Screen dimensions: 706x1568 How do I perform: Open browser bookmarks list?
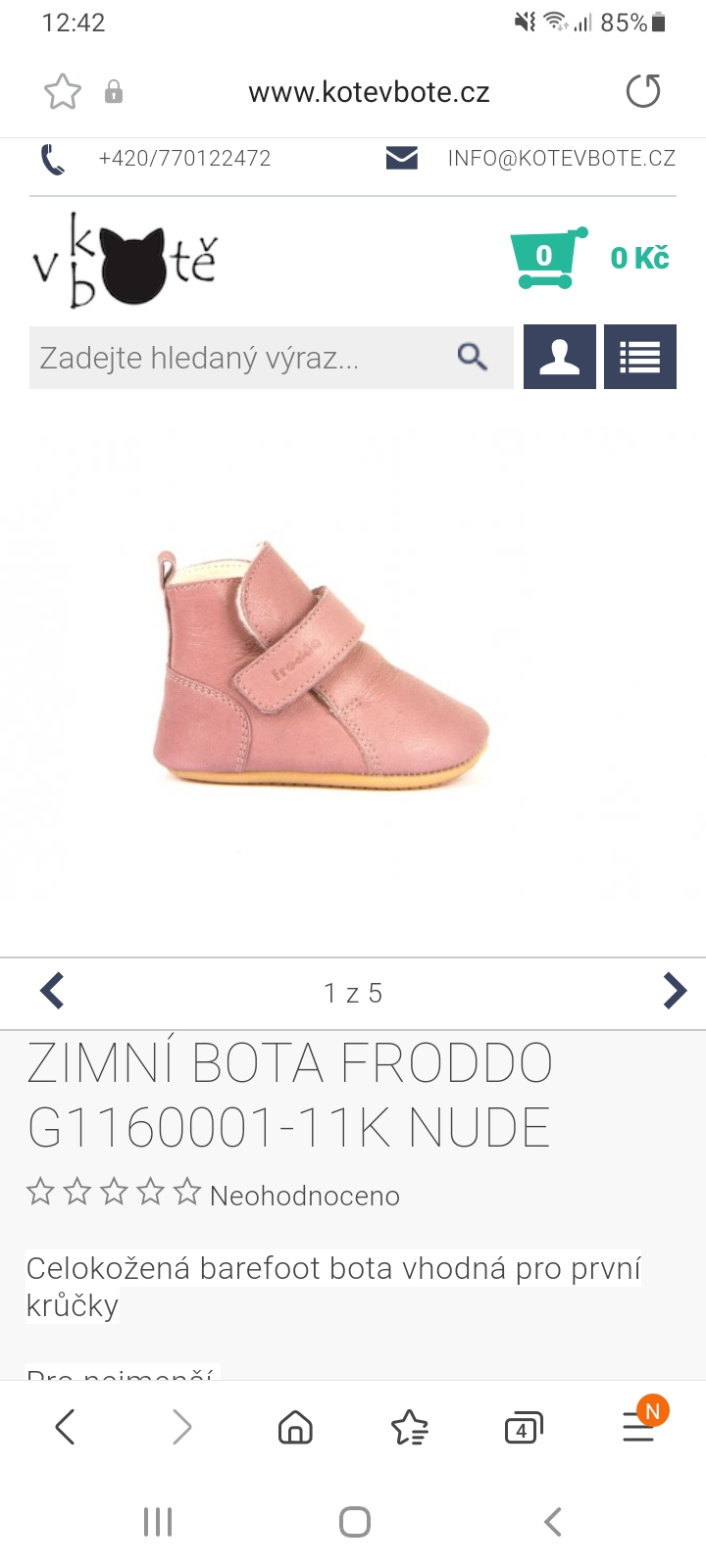(410, 1427)
